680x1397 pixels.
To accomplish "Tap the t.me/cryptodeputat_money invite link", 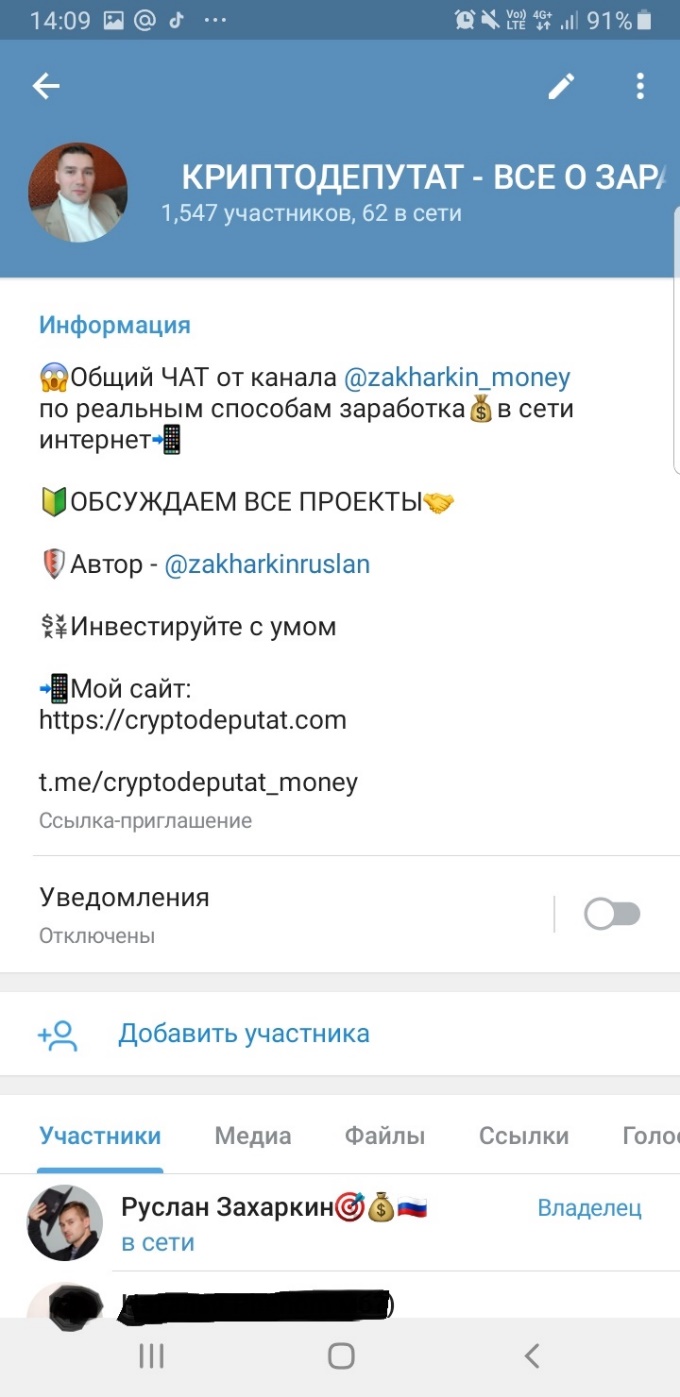I will point(198,782).
